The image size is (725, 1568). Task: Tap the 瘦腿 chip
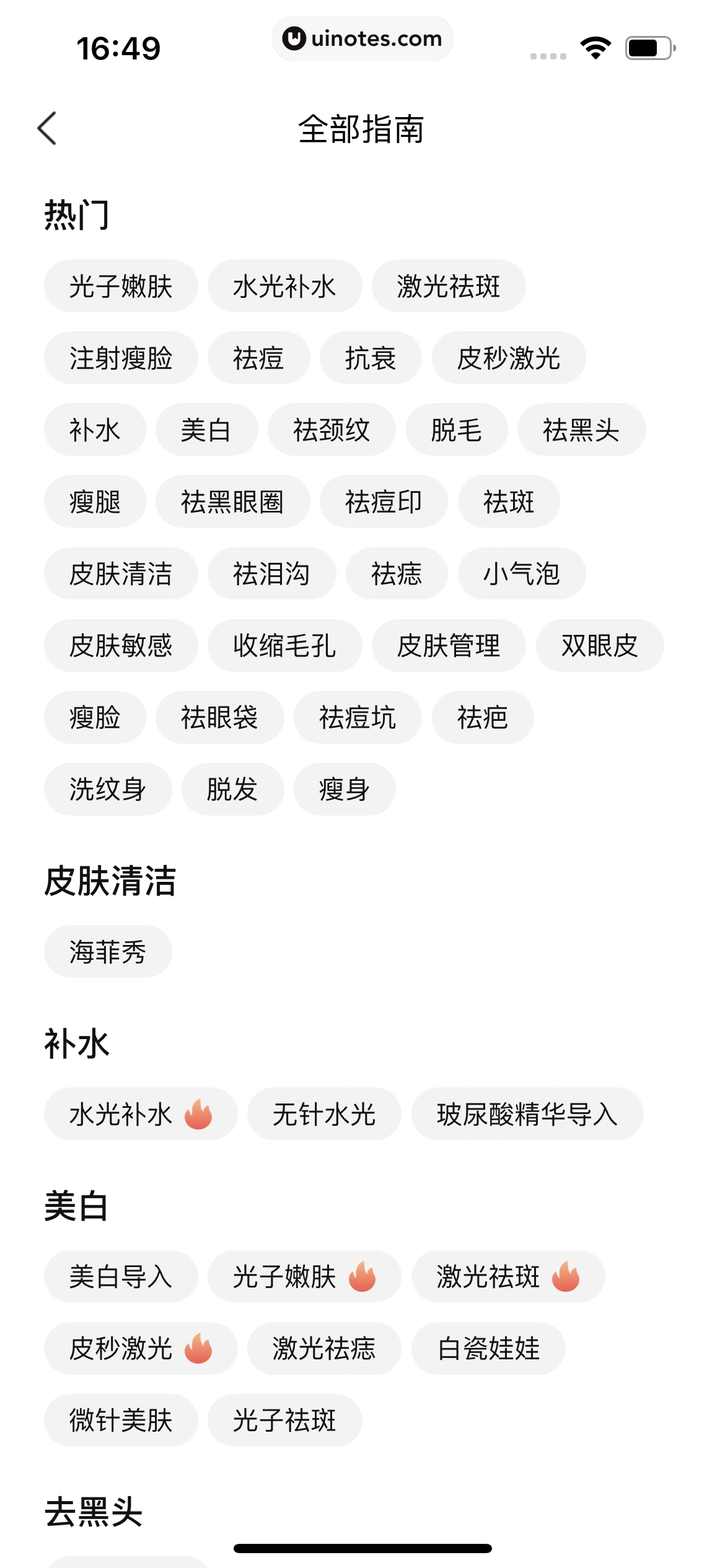point(95,502)
